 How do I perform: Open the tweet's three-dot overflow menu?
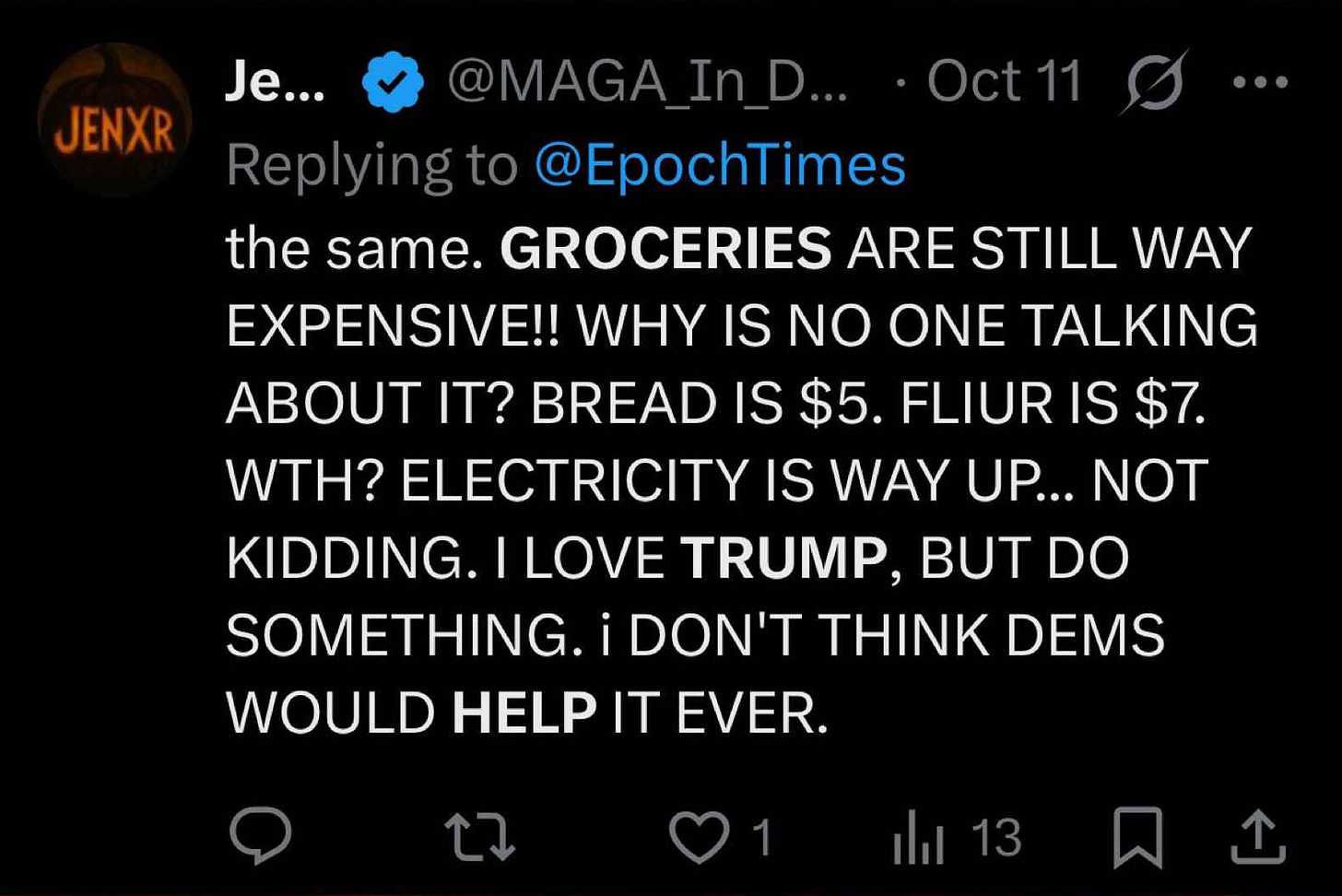point(1259,82)
